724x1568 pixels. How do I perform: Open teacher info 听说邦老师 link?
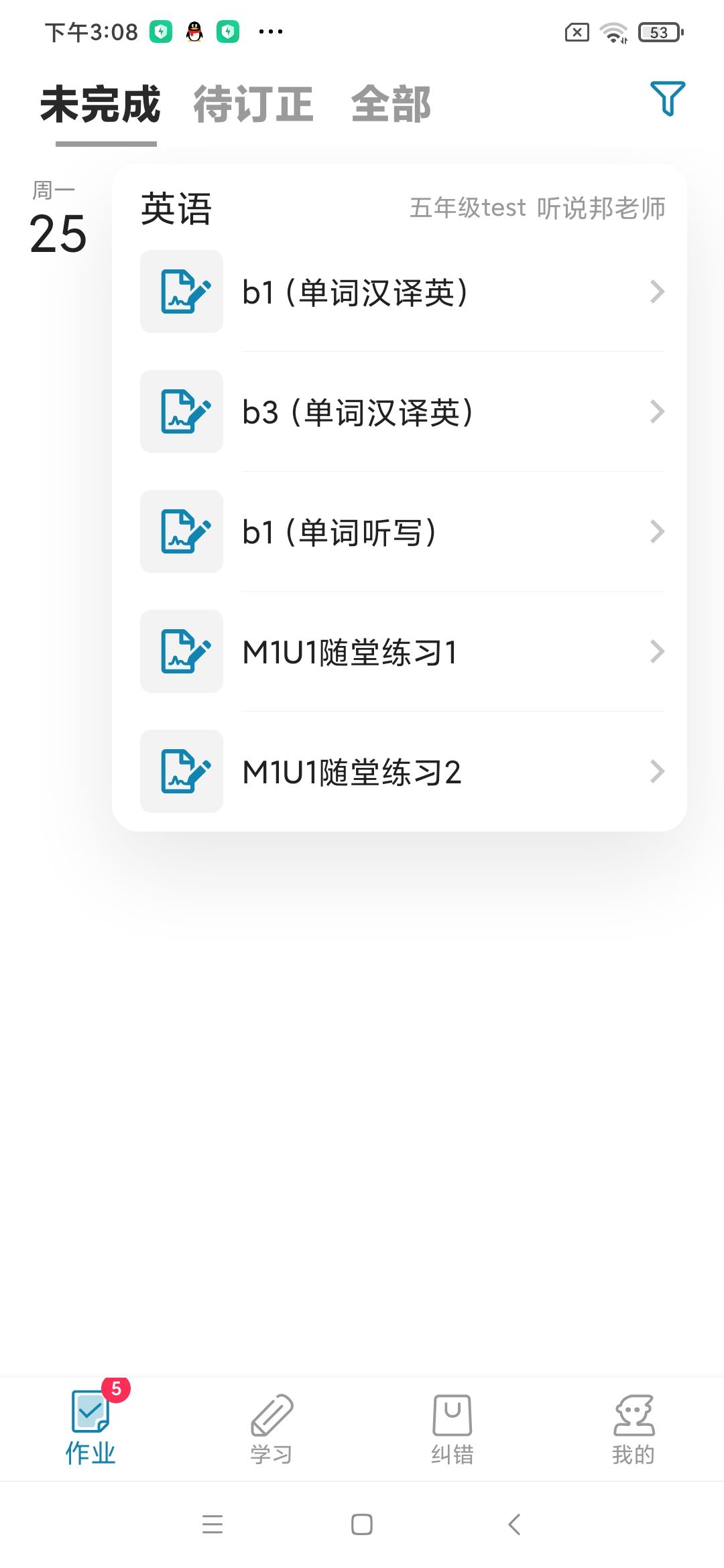[602, 208]
